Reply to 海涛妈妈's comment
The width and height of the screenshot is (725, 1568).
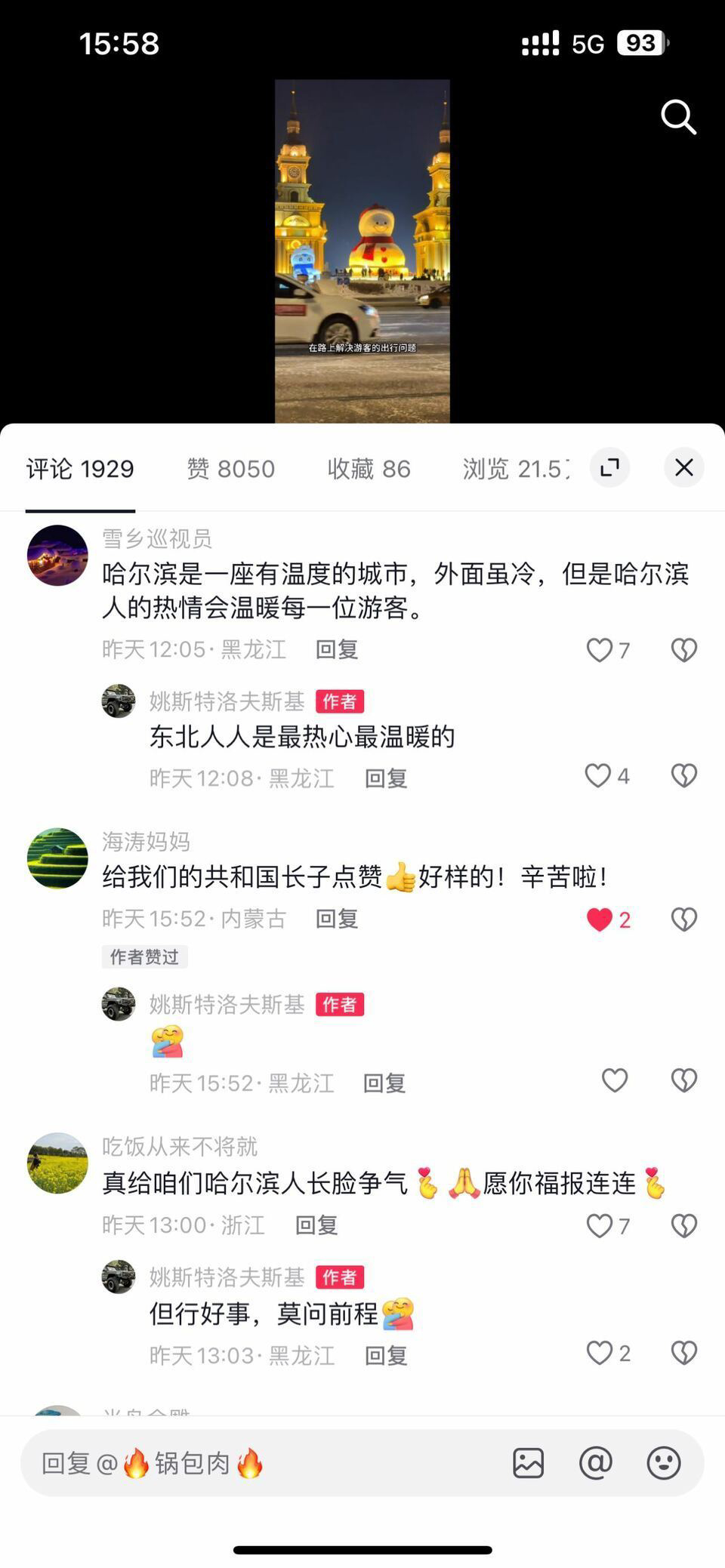coord(336,919)
